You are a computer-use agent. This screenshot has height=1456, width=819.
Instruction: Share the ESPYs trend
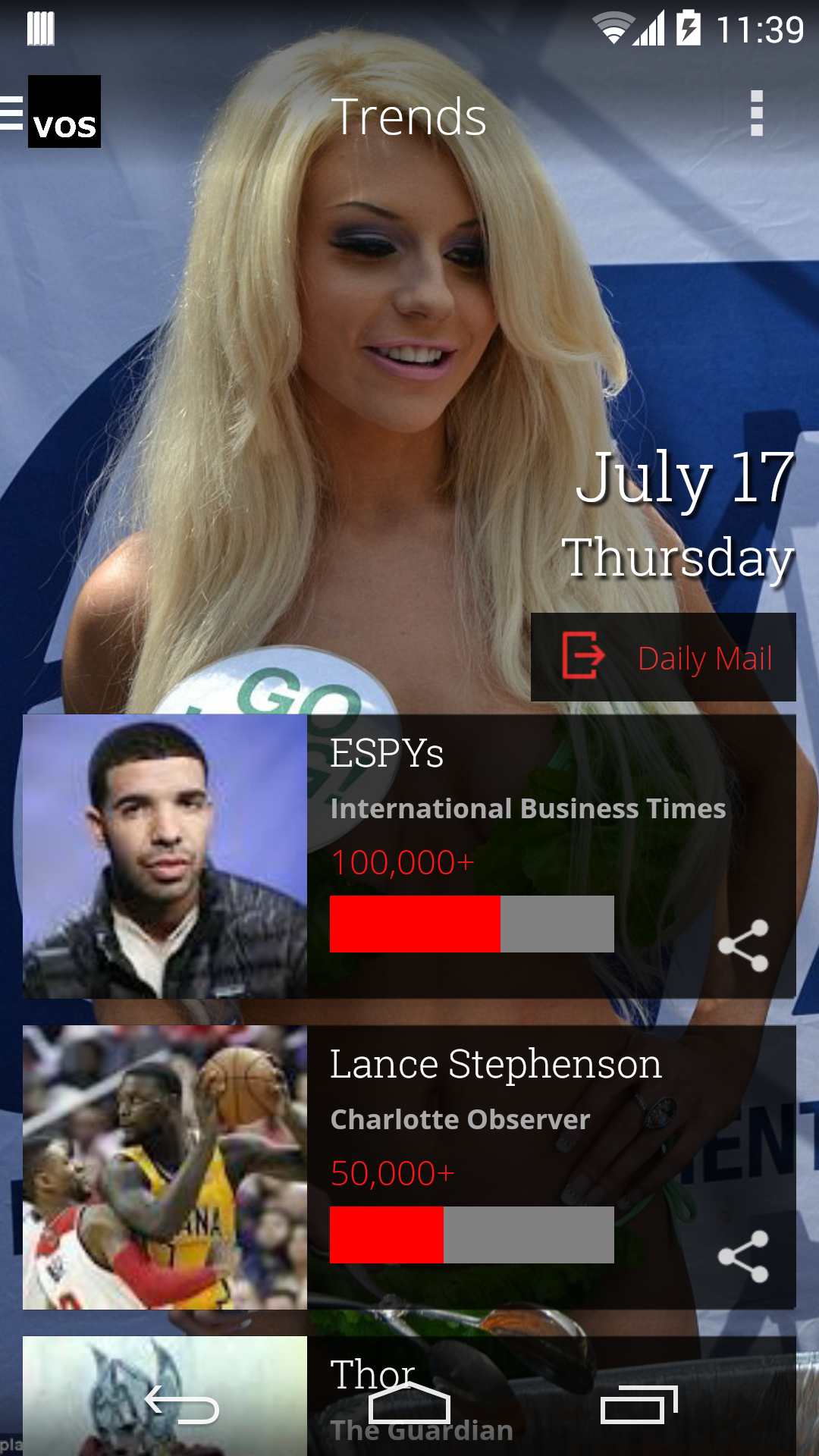tap(743, 945)
